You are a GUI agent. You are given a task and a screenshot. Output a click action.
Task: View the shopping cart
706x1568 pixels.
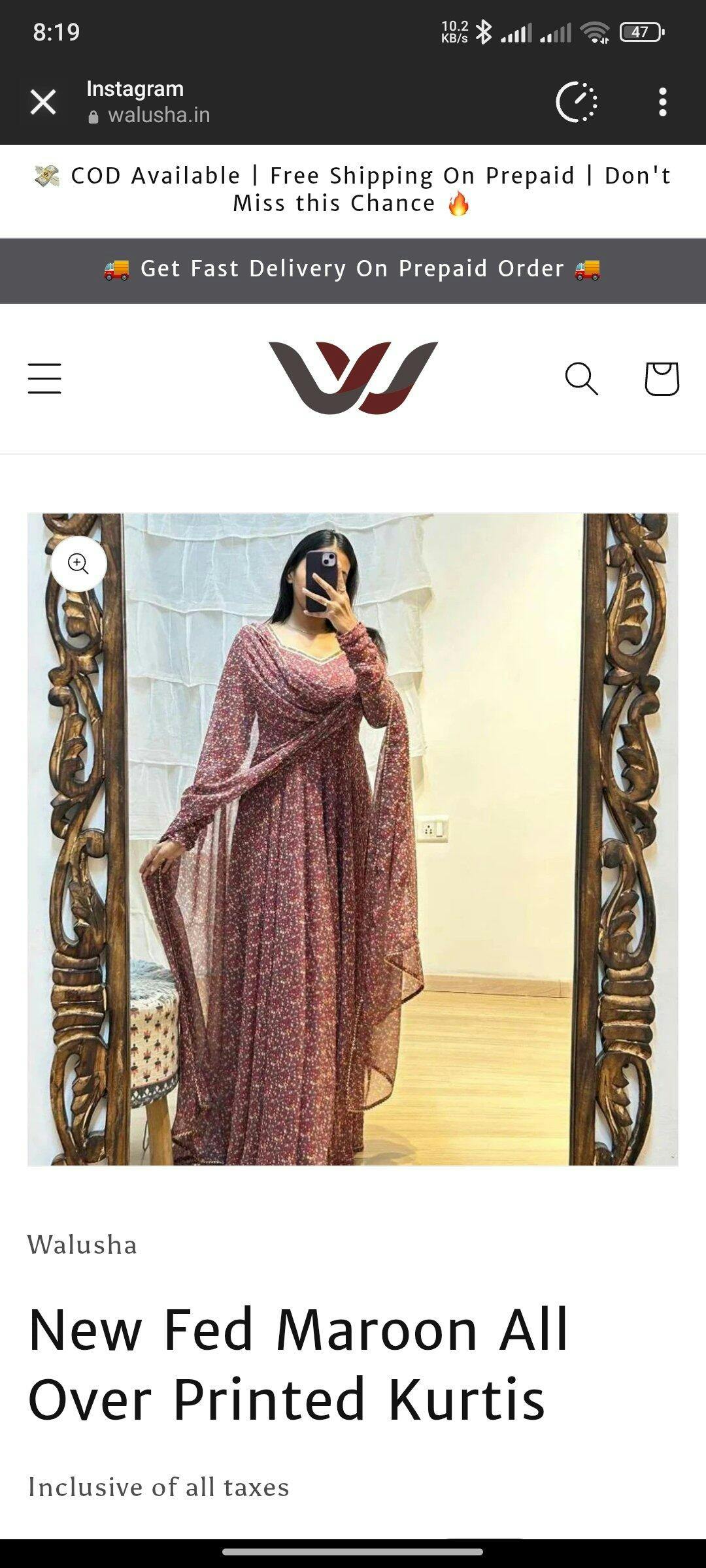[662, 378]
